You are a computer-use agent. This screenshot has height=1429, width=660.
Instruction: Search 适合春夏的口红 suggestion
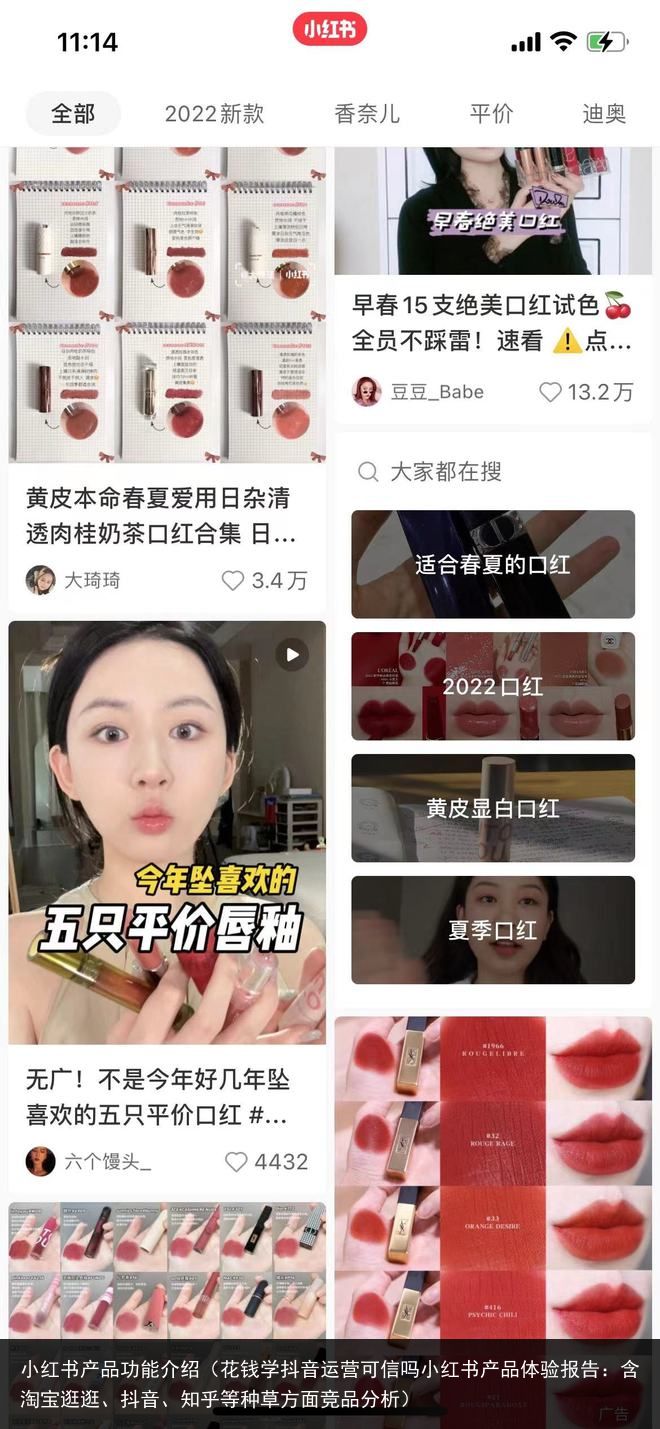tap(492, 564)
